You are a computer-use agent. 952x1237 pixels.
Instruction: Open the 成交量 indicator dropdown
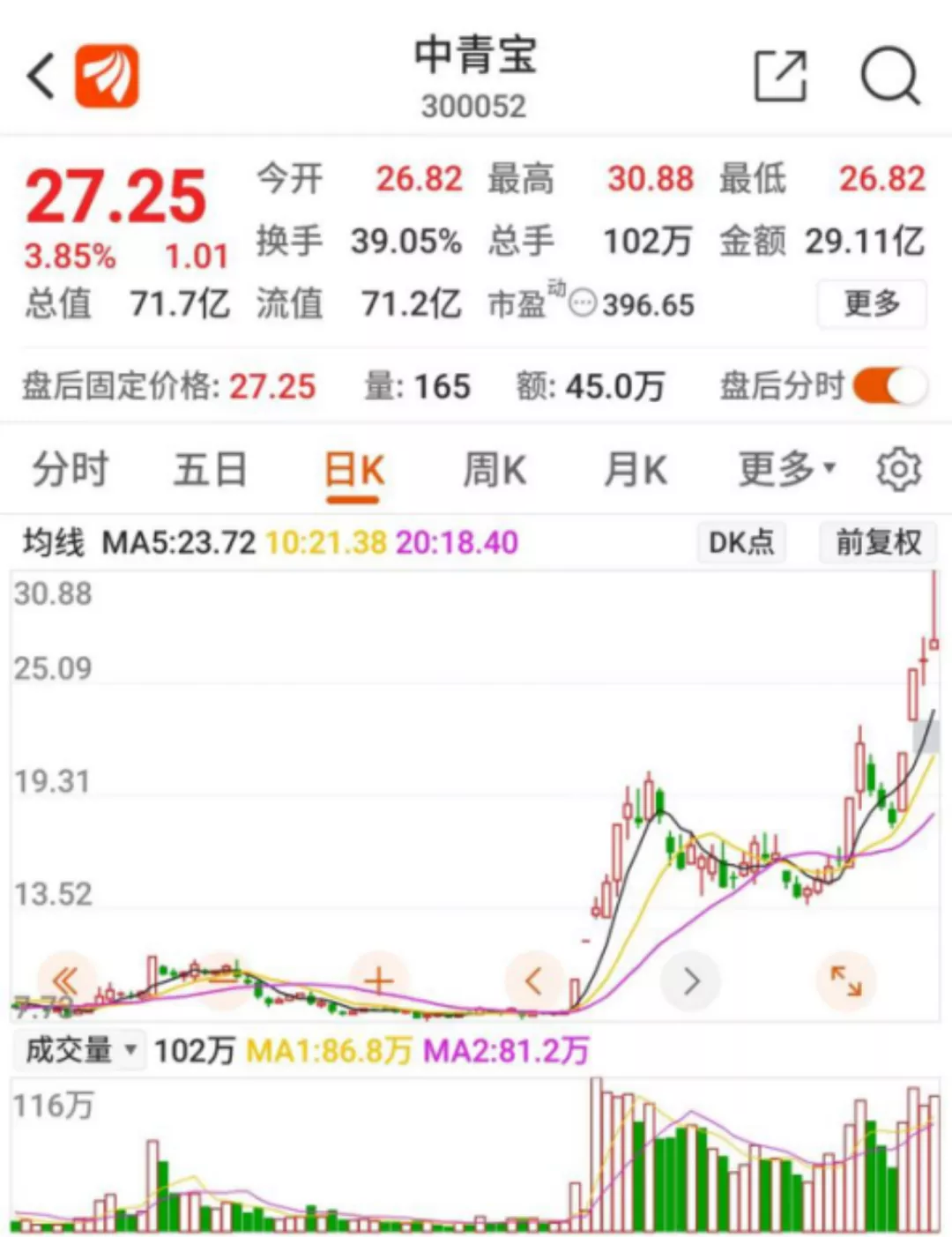[x=79, y=1050]
